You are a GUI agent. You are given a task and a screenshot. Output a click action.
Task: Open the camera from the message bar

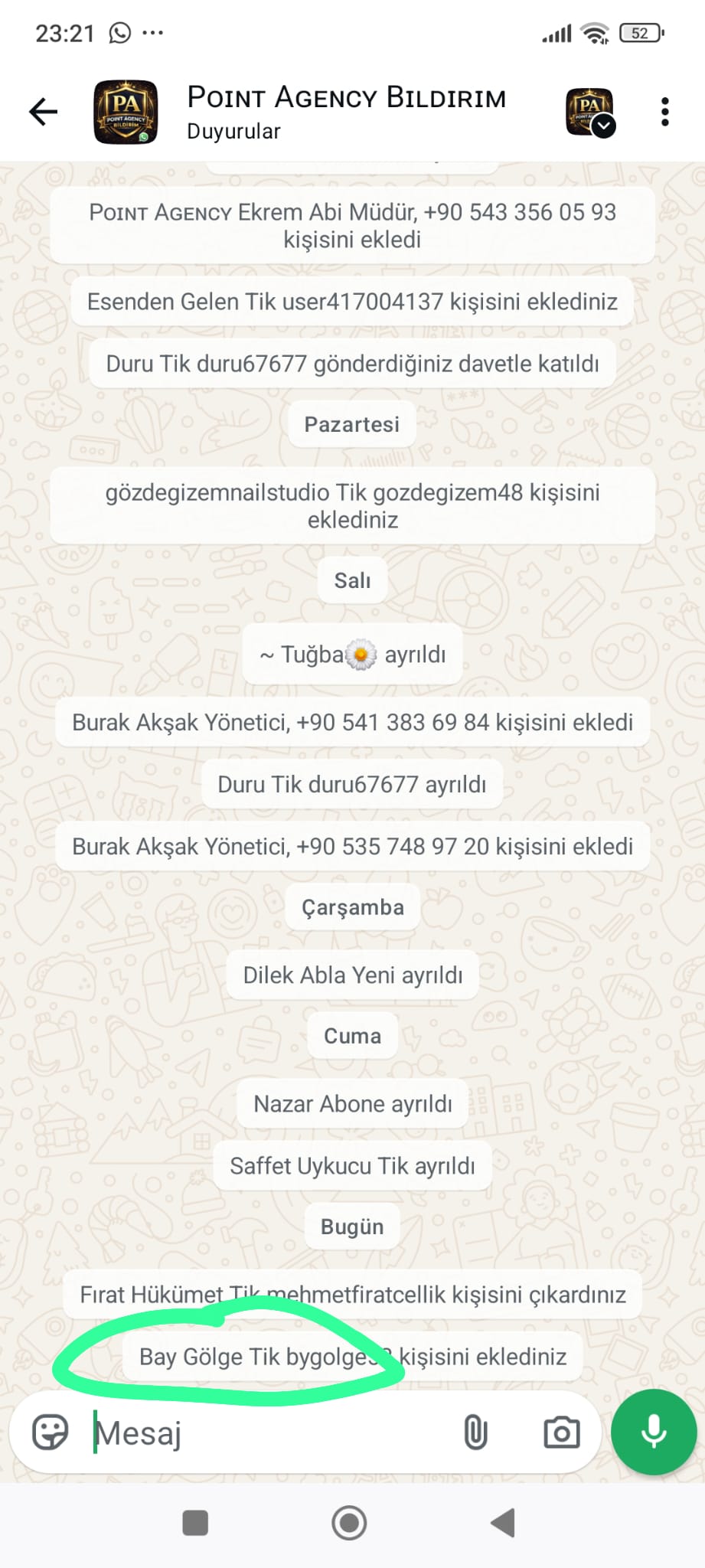[x=561, y=1432]
